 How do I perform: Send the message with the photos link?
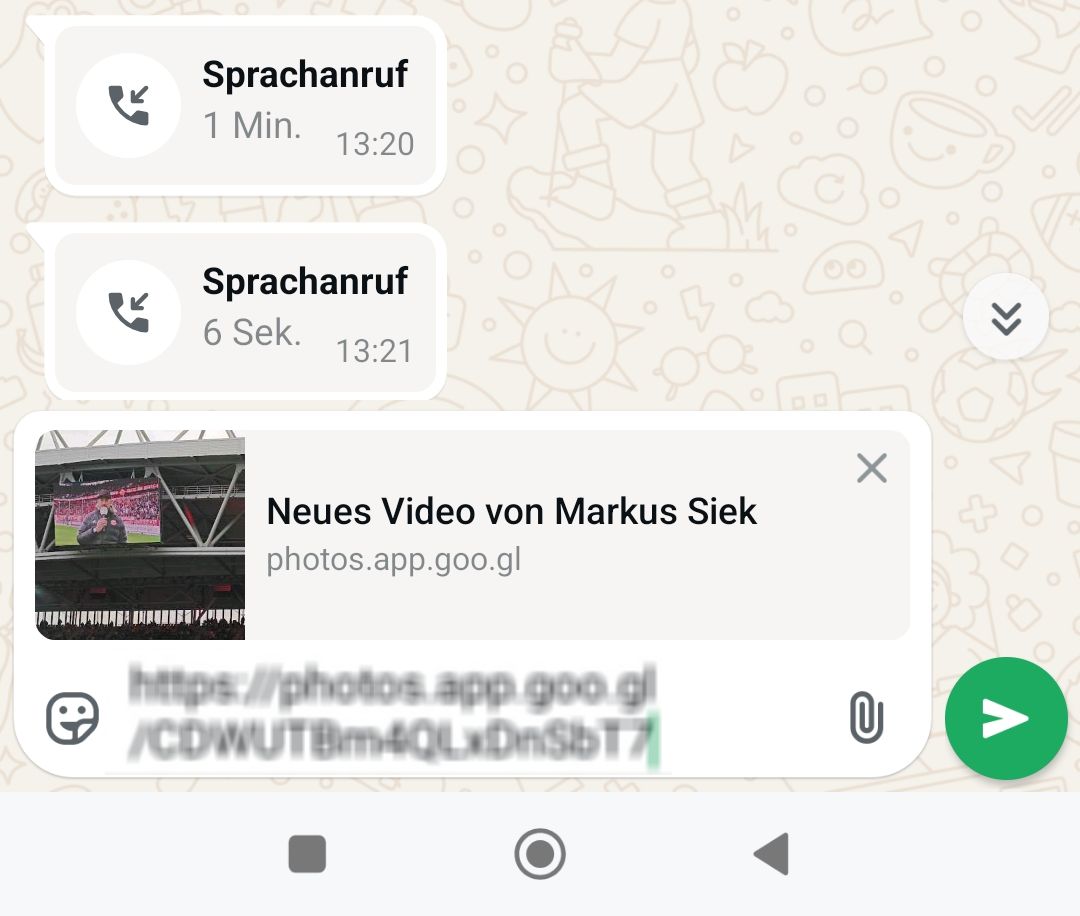pyautogui.click(x=1005, y=718)
